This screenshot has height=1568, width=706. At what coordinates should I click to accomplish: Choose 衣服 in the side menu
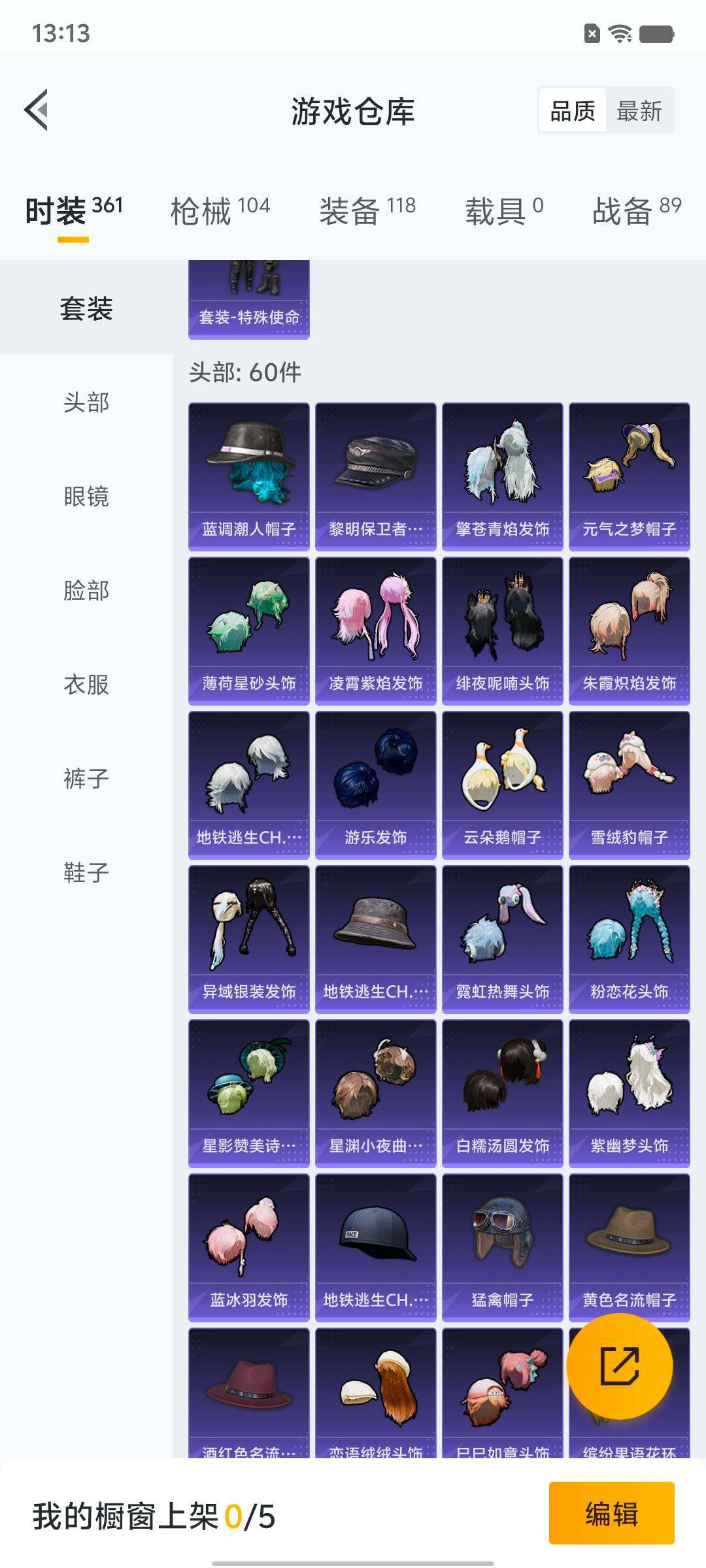pos(86,685)
